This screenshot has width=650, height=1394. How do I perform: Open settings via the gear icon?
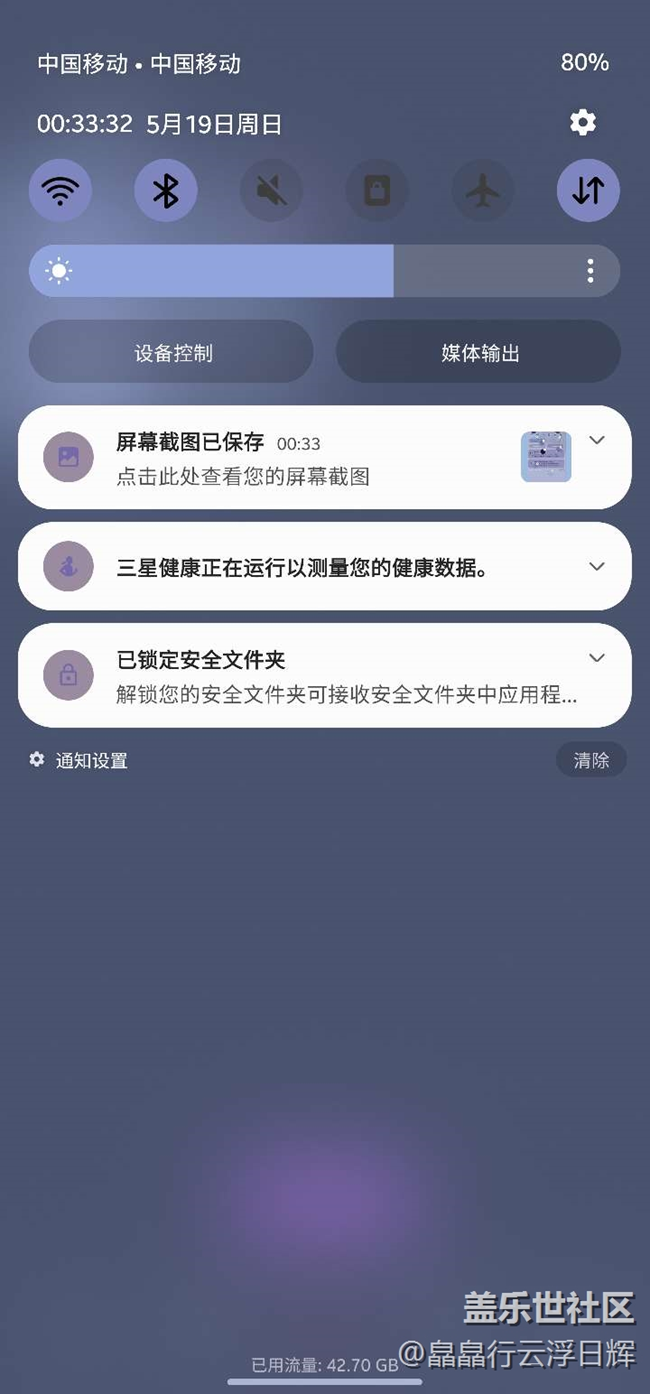(x=583, y=123)
